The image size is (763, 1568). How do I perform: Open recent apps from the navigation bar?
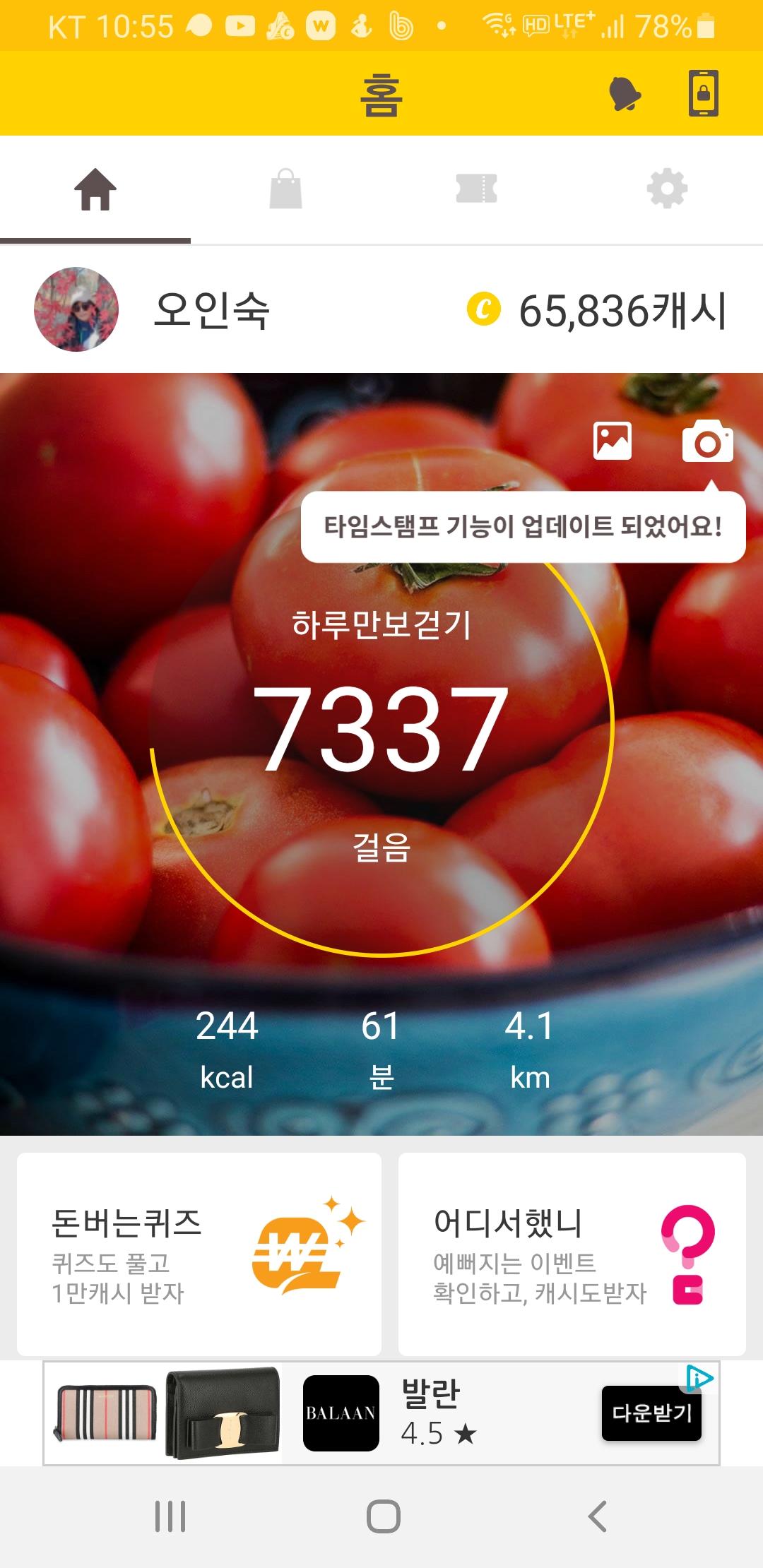pos(170,1516)
